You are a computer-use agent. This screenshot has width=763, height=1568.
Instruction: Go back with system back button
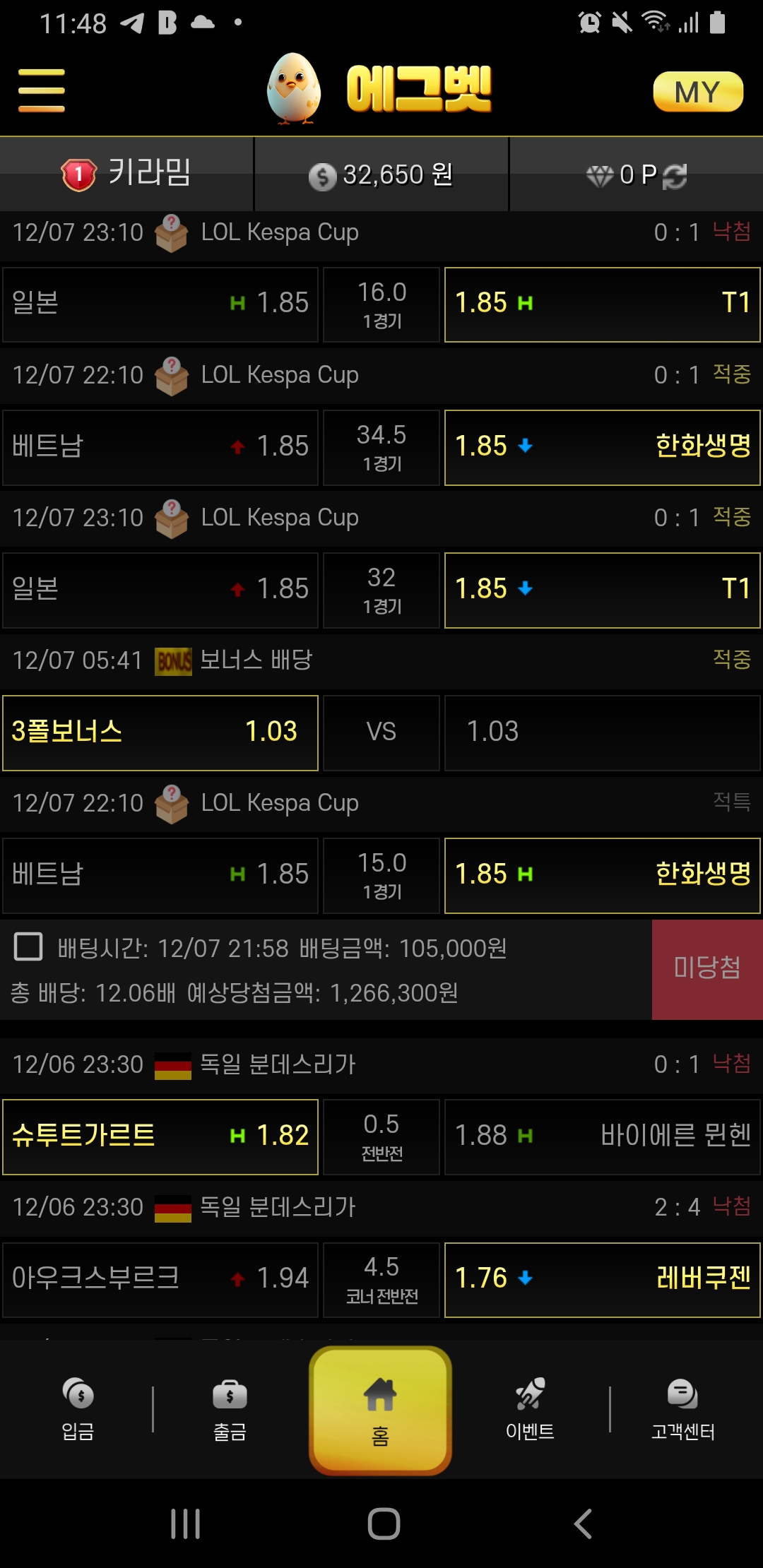pyautogui.click(x=583, y=1524)
